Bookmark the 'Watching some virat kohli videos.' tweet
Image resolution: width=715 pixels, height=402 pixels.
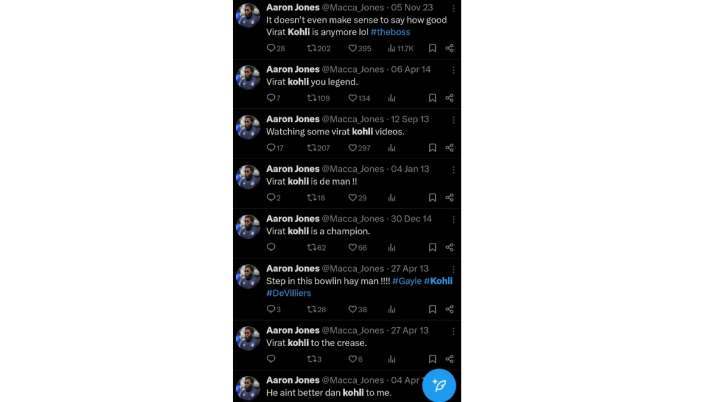point(432,148)
